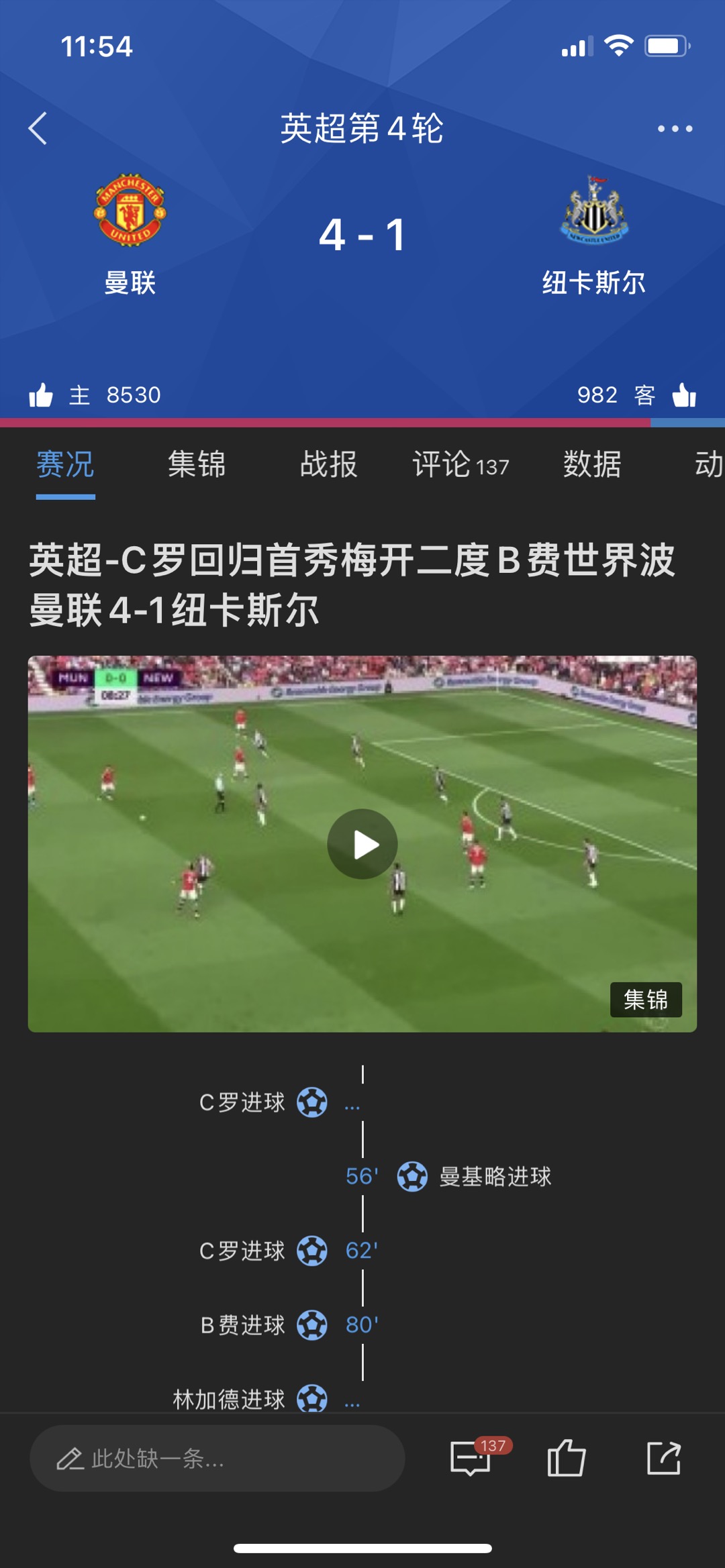
Task: Select the 赛况 tab
Action: (x=65, y=464)
